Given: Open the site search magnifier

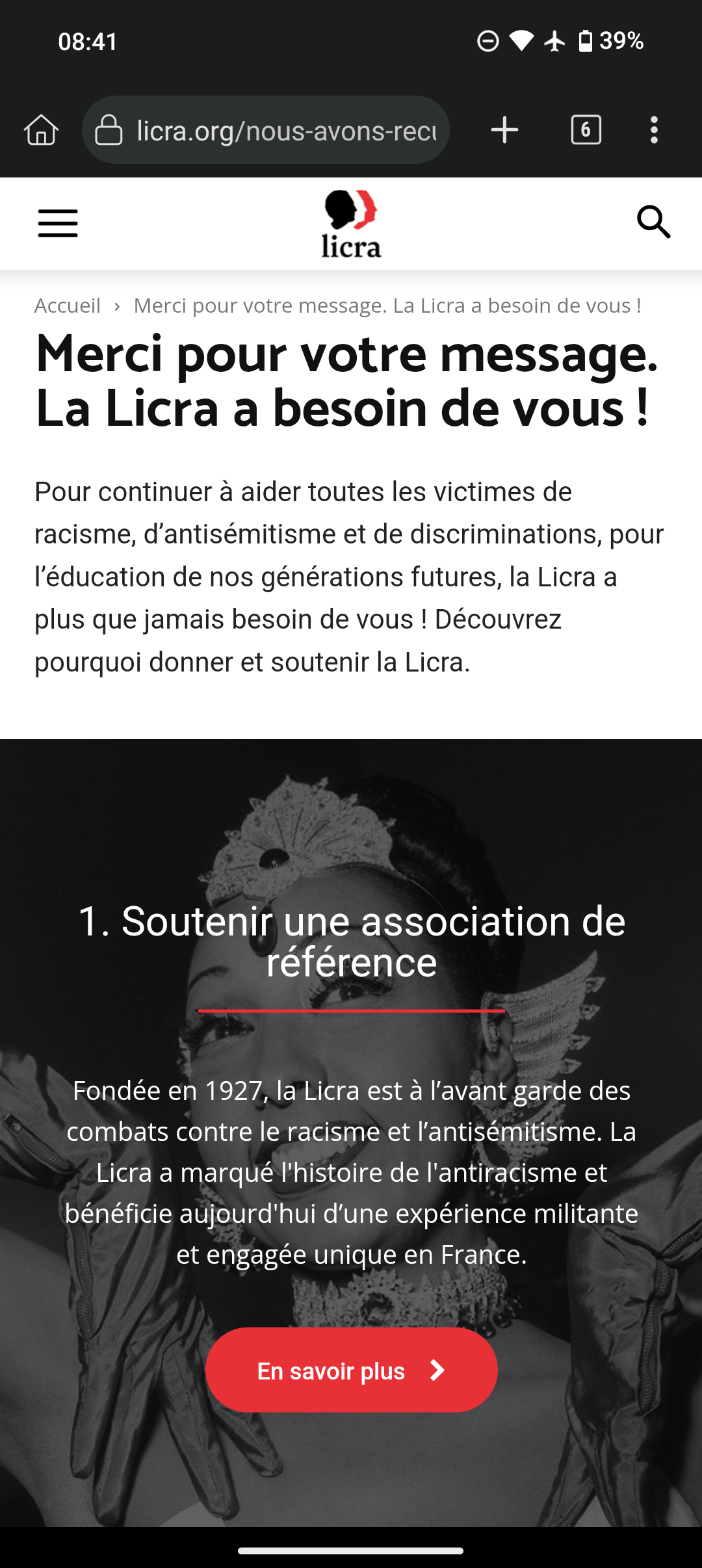Looking at the screenshot, I should point(653,222).
